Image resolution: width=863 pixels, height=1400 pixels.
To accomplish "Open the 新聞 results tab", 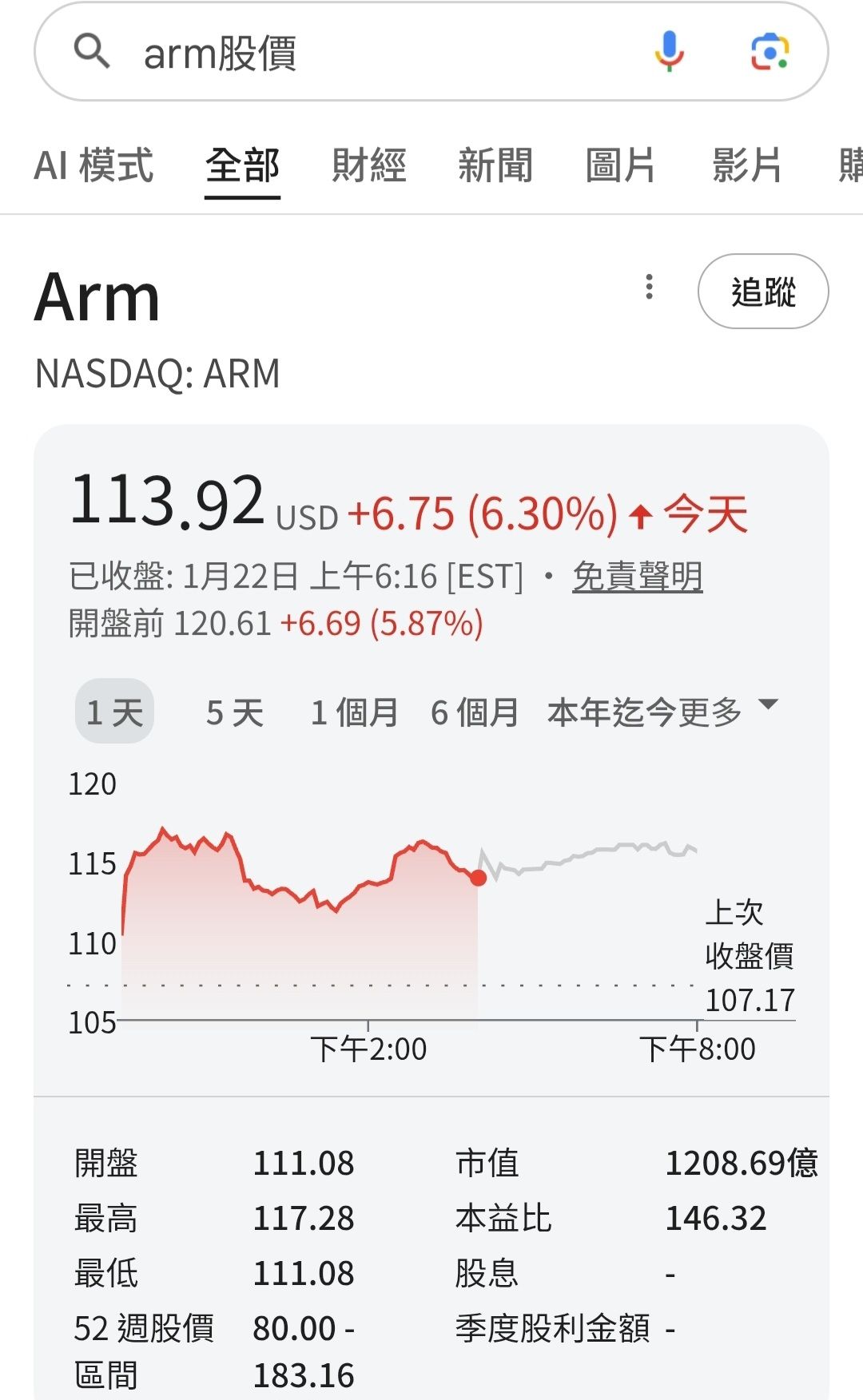I will 495,166.
